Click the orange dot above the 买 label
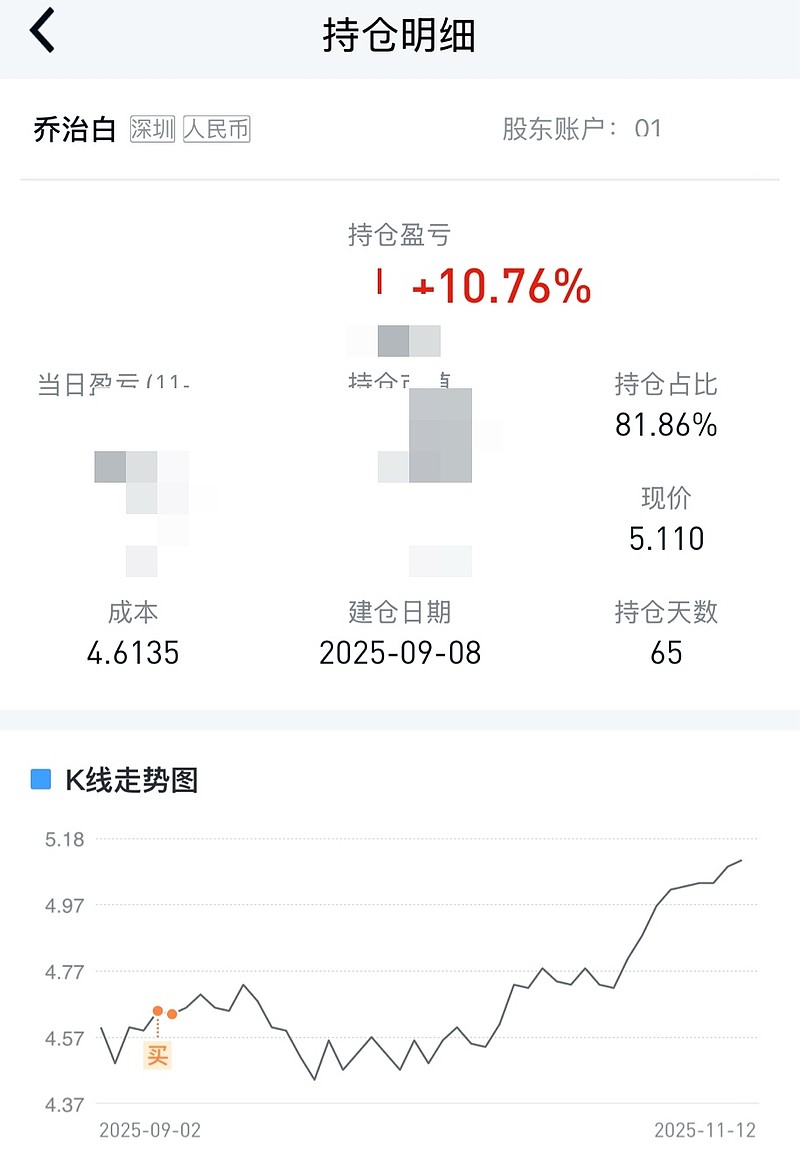Image resolution: width=800 pixels, height=1156 pixels. (157, 1010)
